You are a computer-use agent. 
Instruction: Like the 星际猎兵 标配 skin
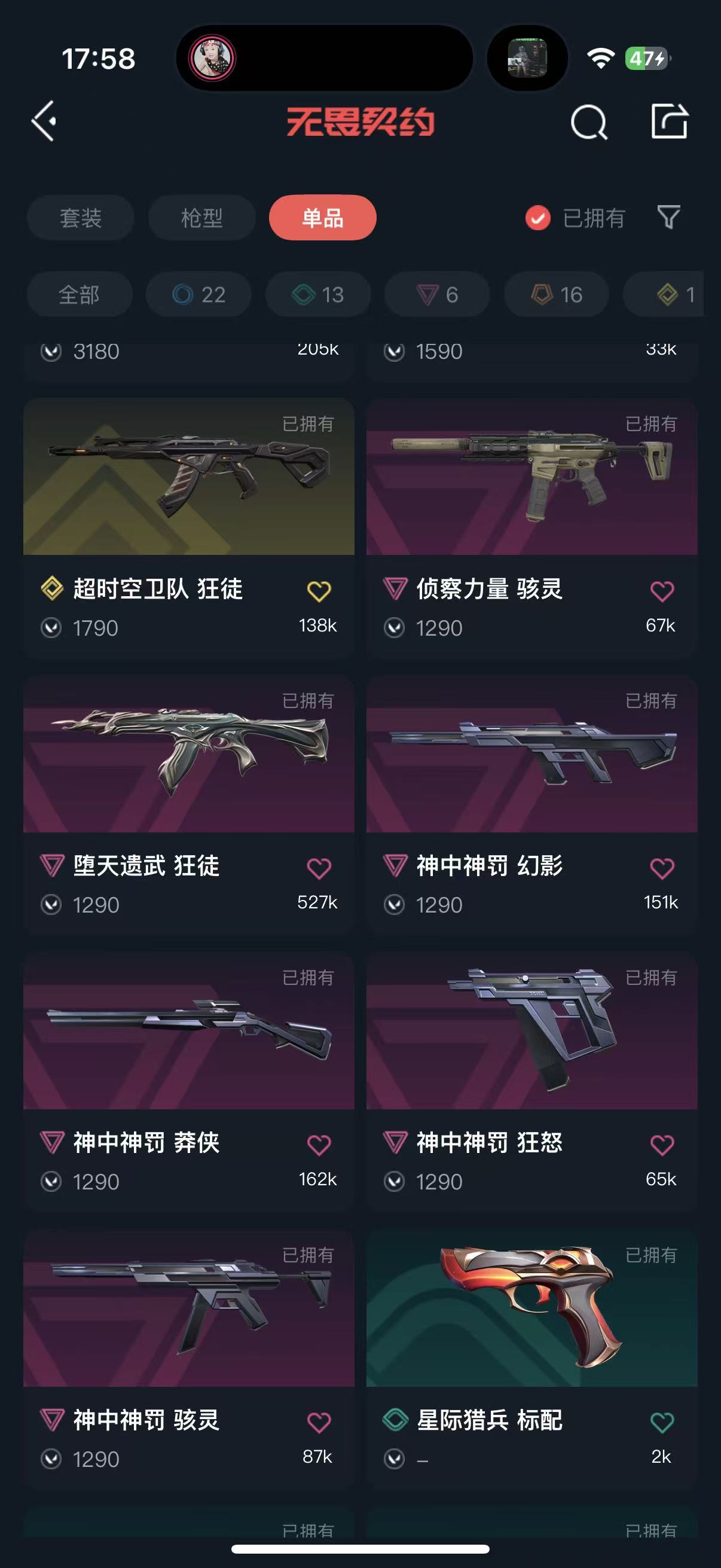(x=662, y=1422)
